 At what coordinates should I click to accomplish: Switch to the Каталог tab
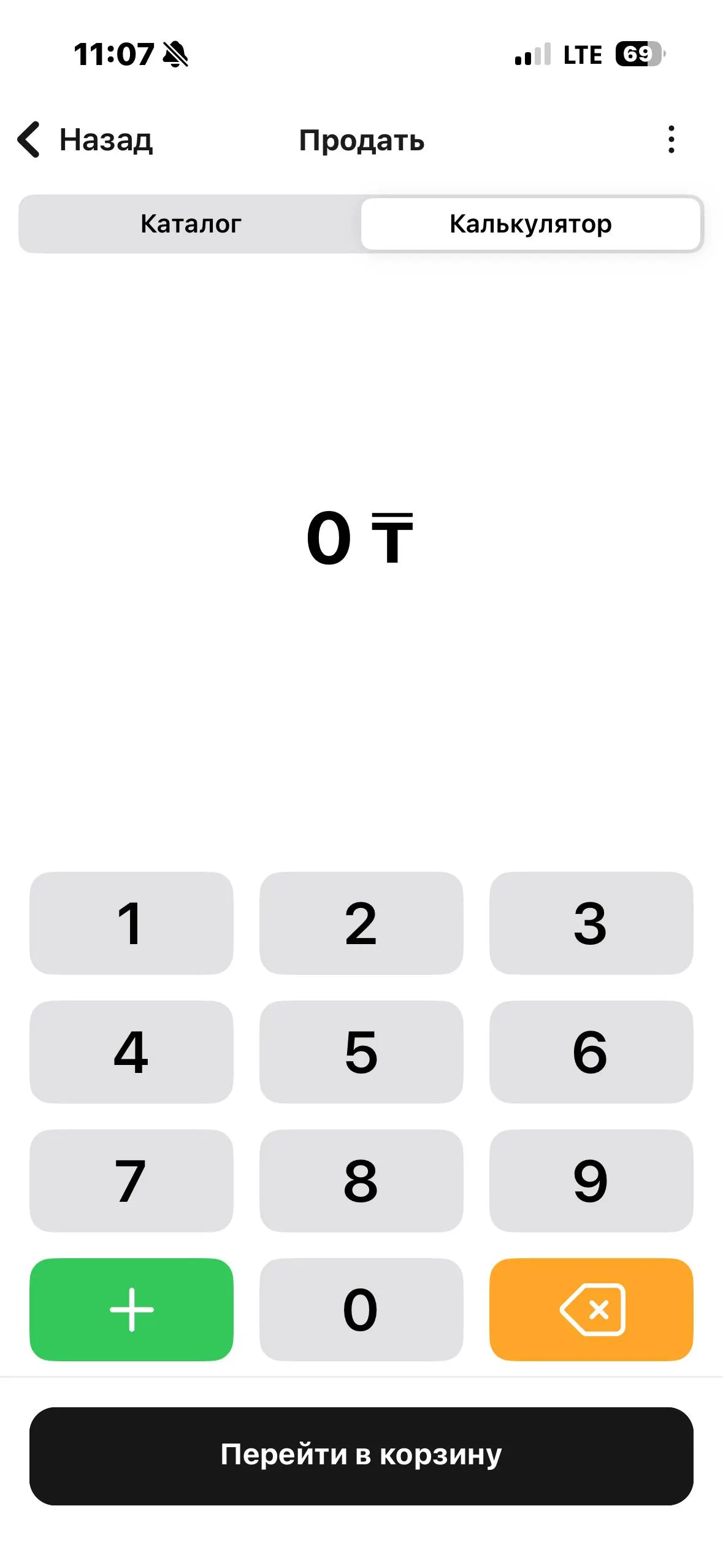[x=190, y=224]
